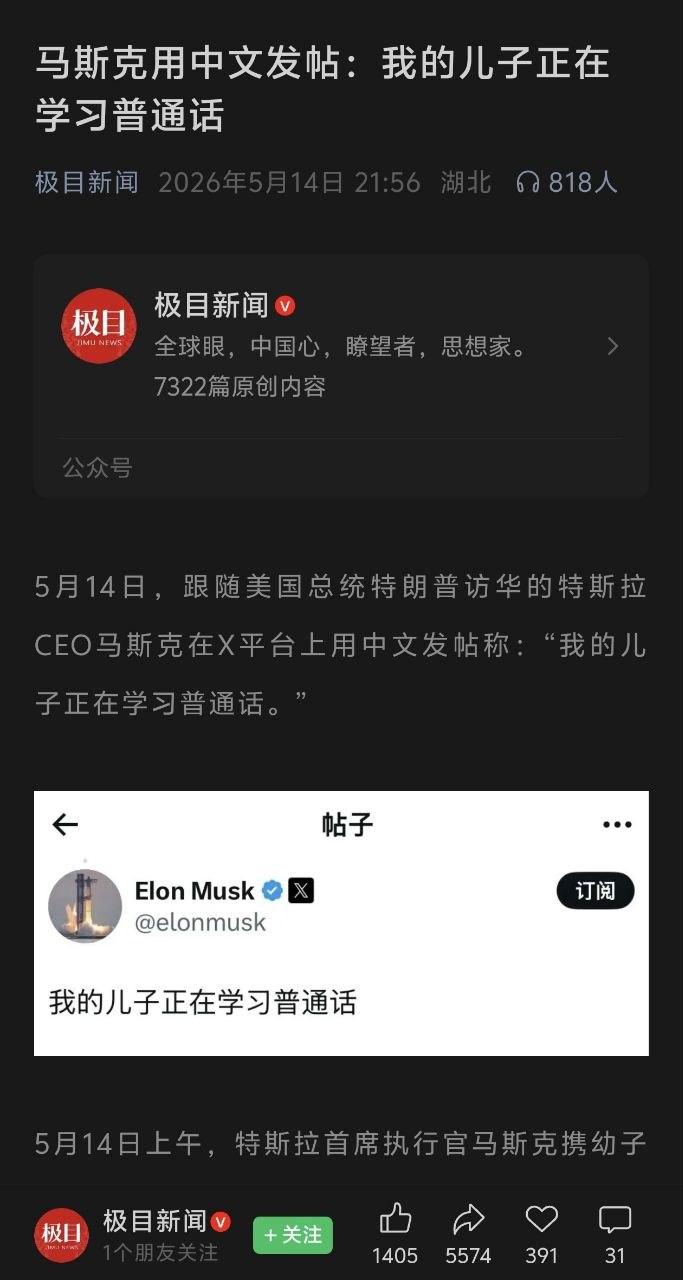
Task: Open the 极目新闻 official account card
Action: (x=341, y=376)
